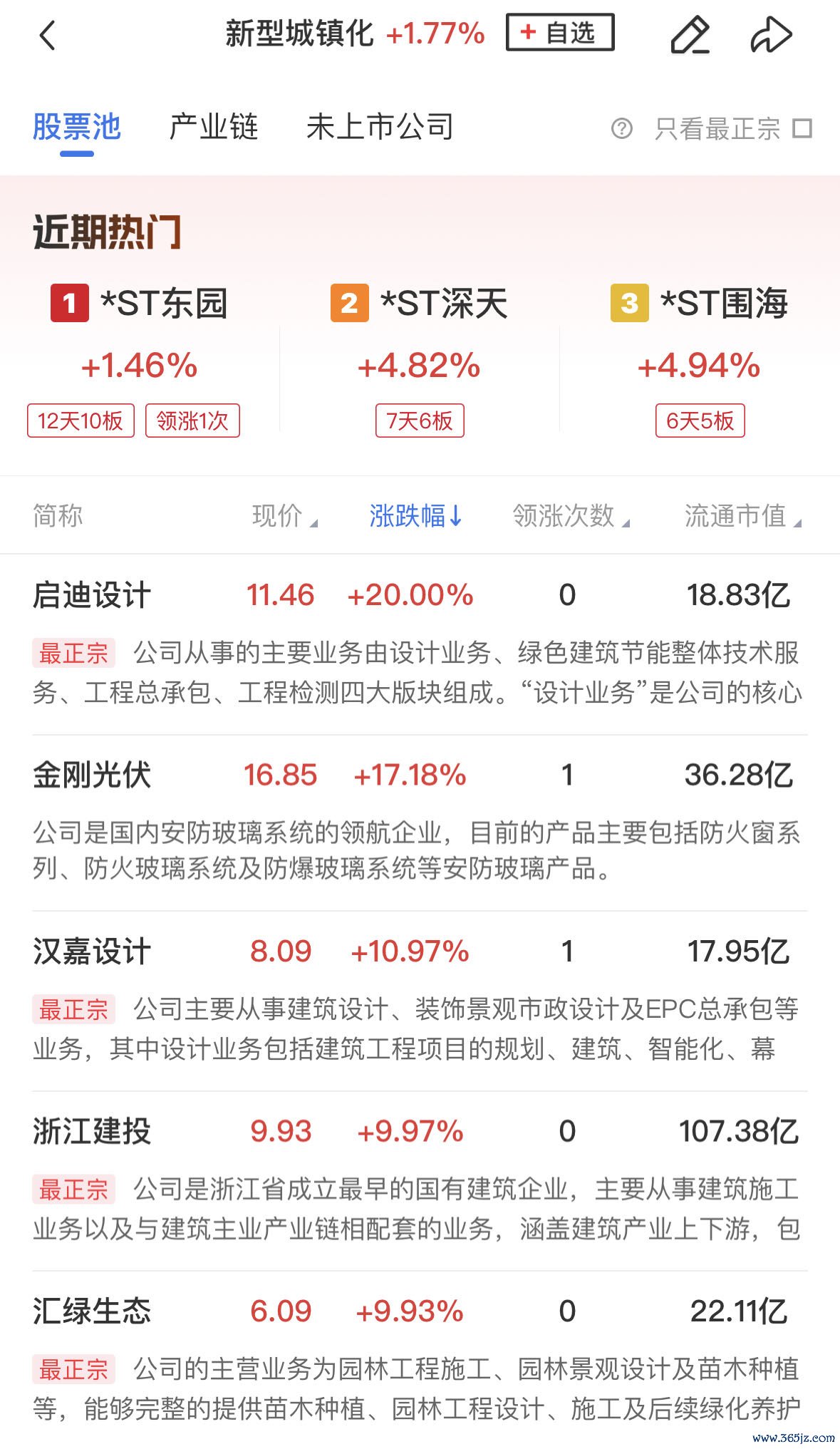Check the 只看最正宗 checkbox
The height and width of the screenshot is (1449, 840).
803,129
